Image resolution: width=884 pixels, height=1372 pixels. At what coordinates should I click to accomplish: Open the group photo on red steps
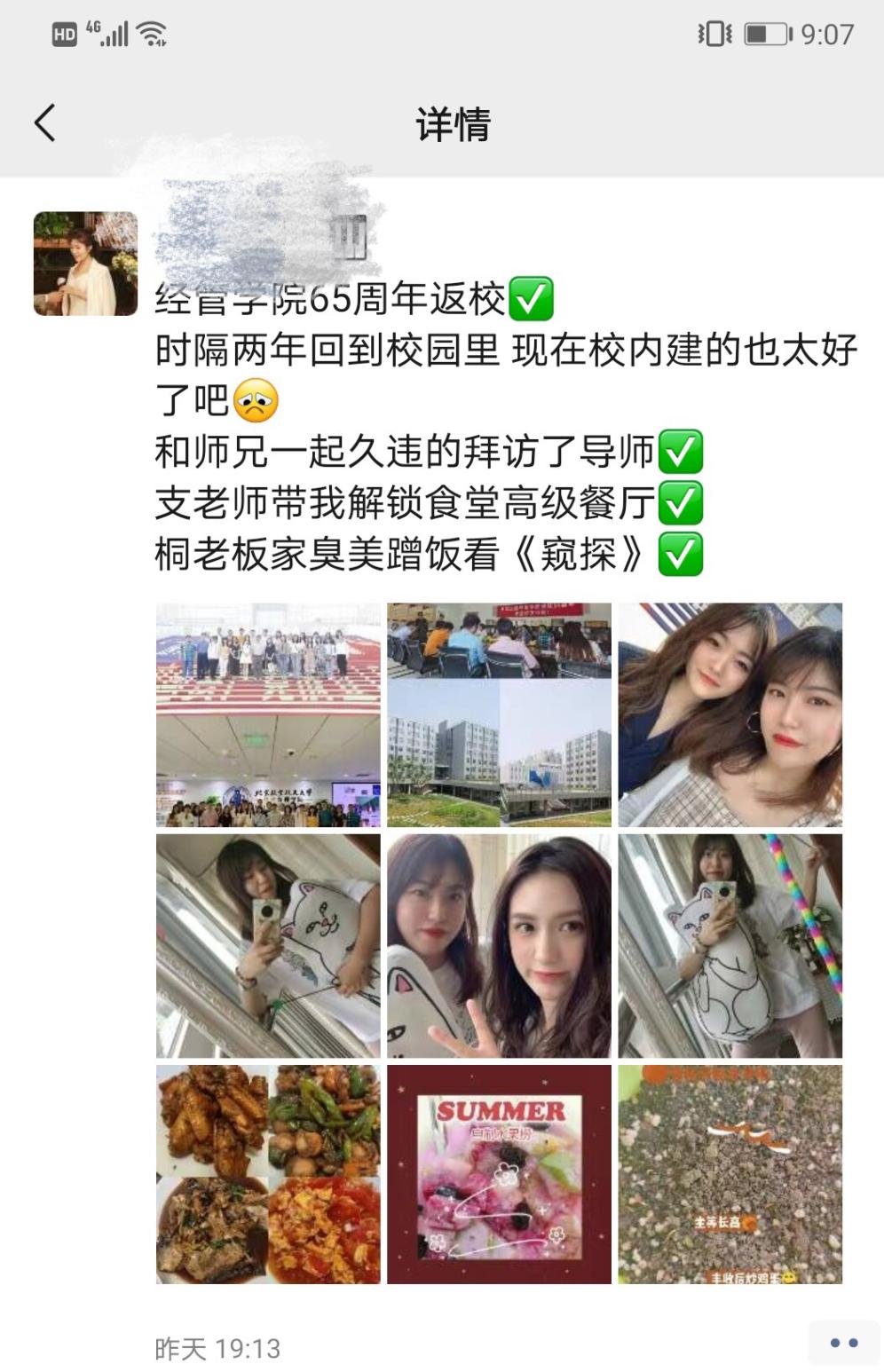268,714
